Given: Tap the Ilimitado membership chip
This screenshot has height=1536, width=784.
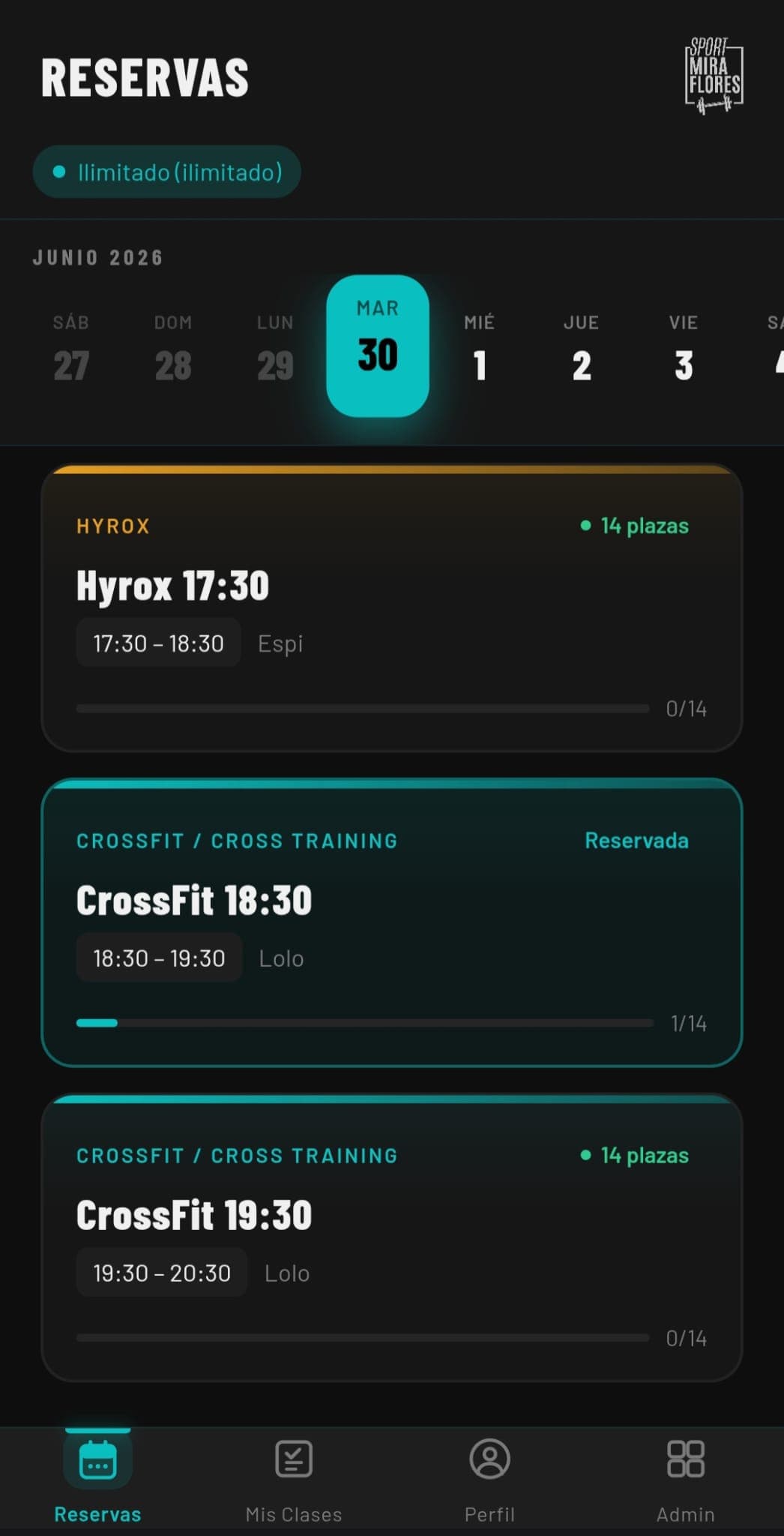Looking at the screenshot, I should [x=166, y=172].
